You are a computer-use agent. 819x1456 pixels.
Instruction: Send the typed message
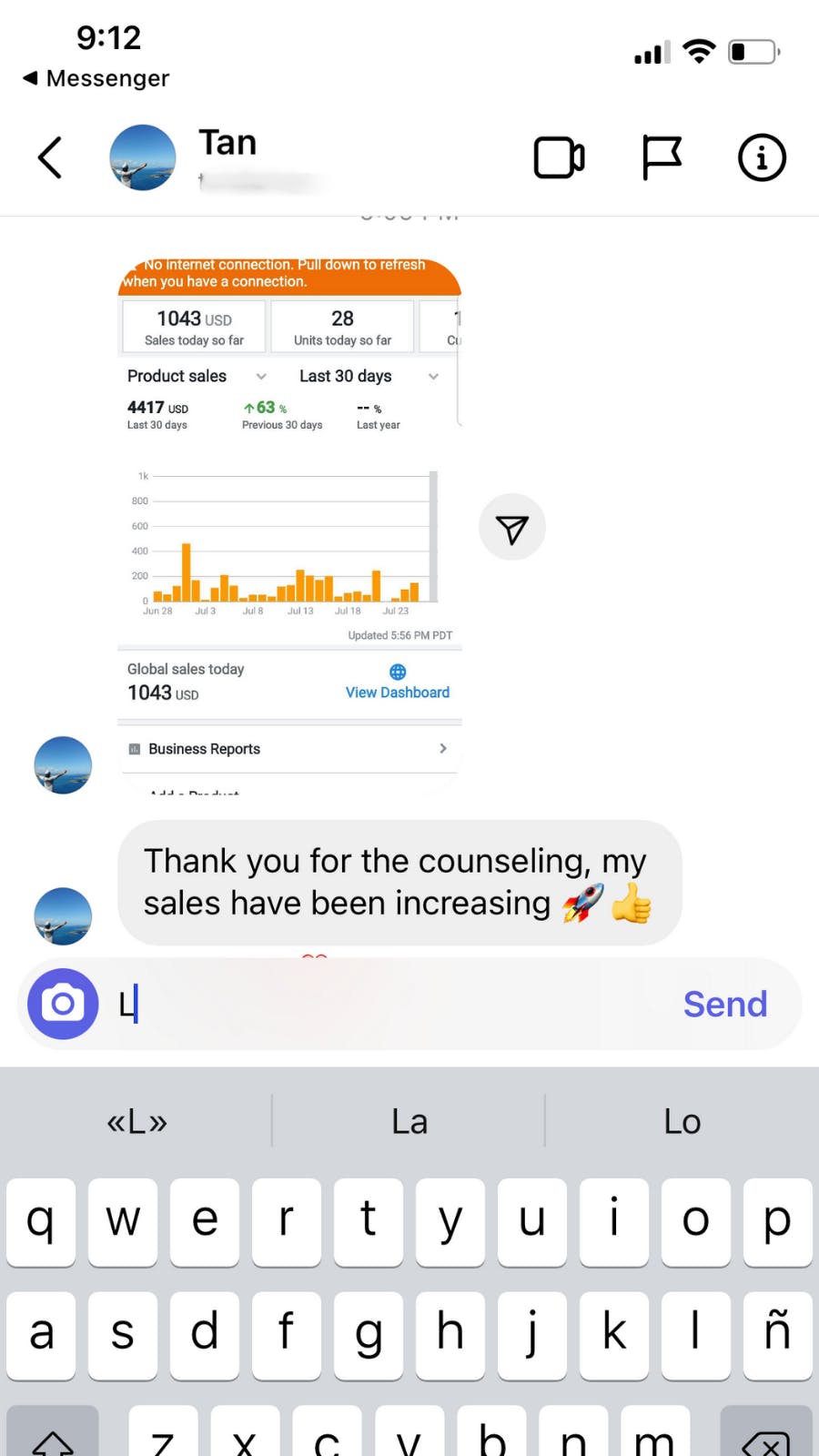click(724, 1004)
